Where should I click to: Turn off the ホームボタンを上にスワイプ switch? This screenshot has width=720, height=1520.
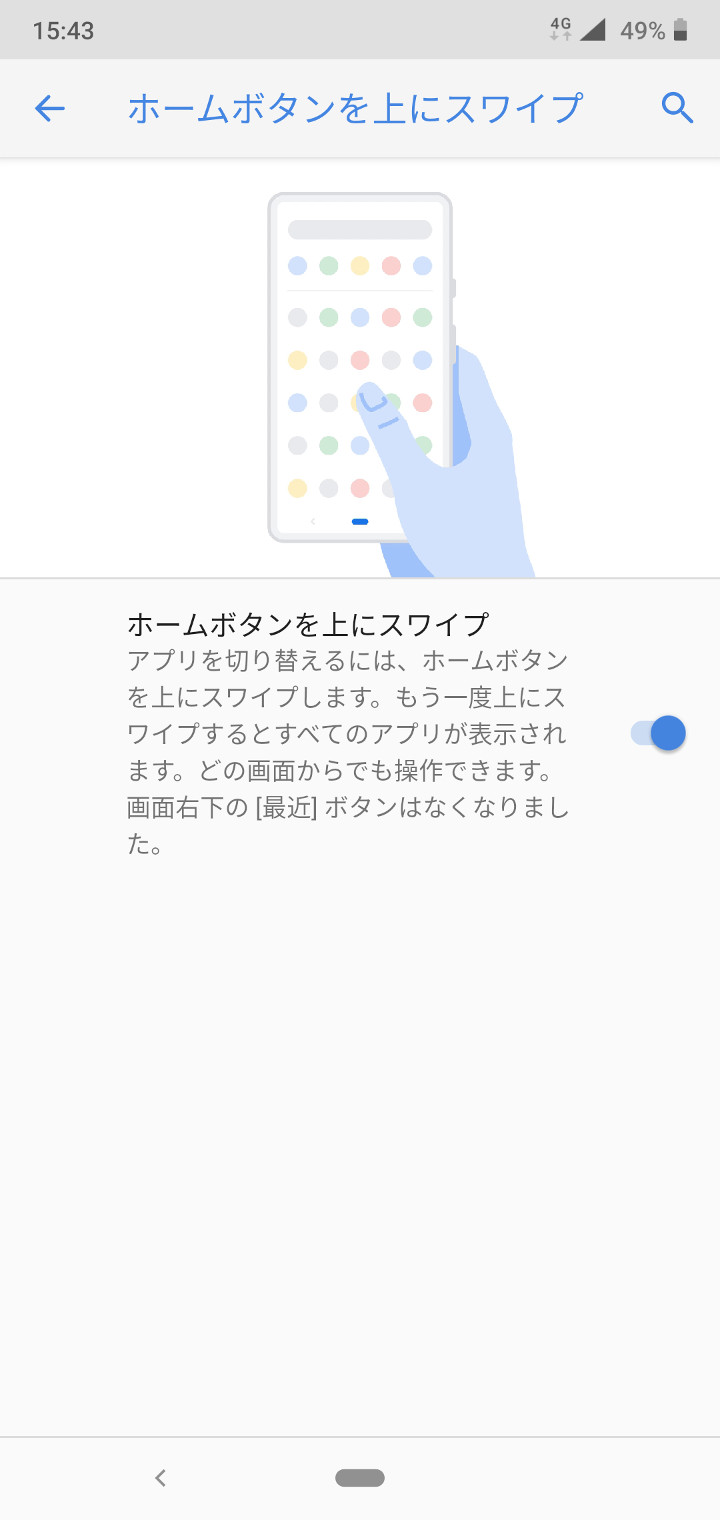coord(658,733)
